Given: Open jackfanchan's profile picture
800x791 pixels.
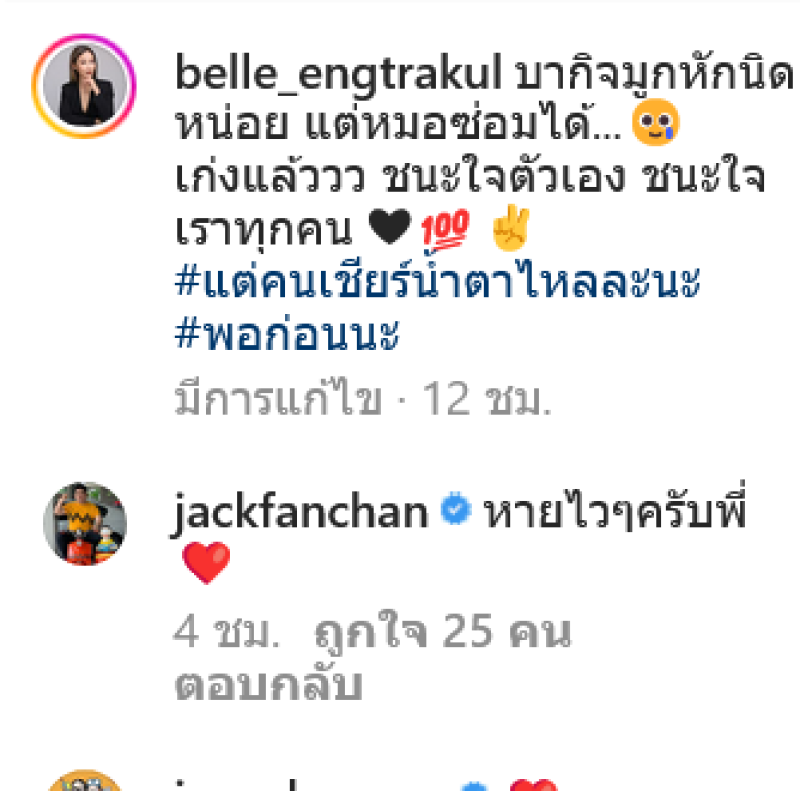Looking at the screenshot, I should pyautogui.click(x=84, y=524).
